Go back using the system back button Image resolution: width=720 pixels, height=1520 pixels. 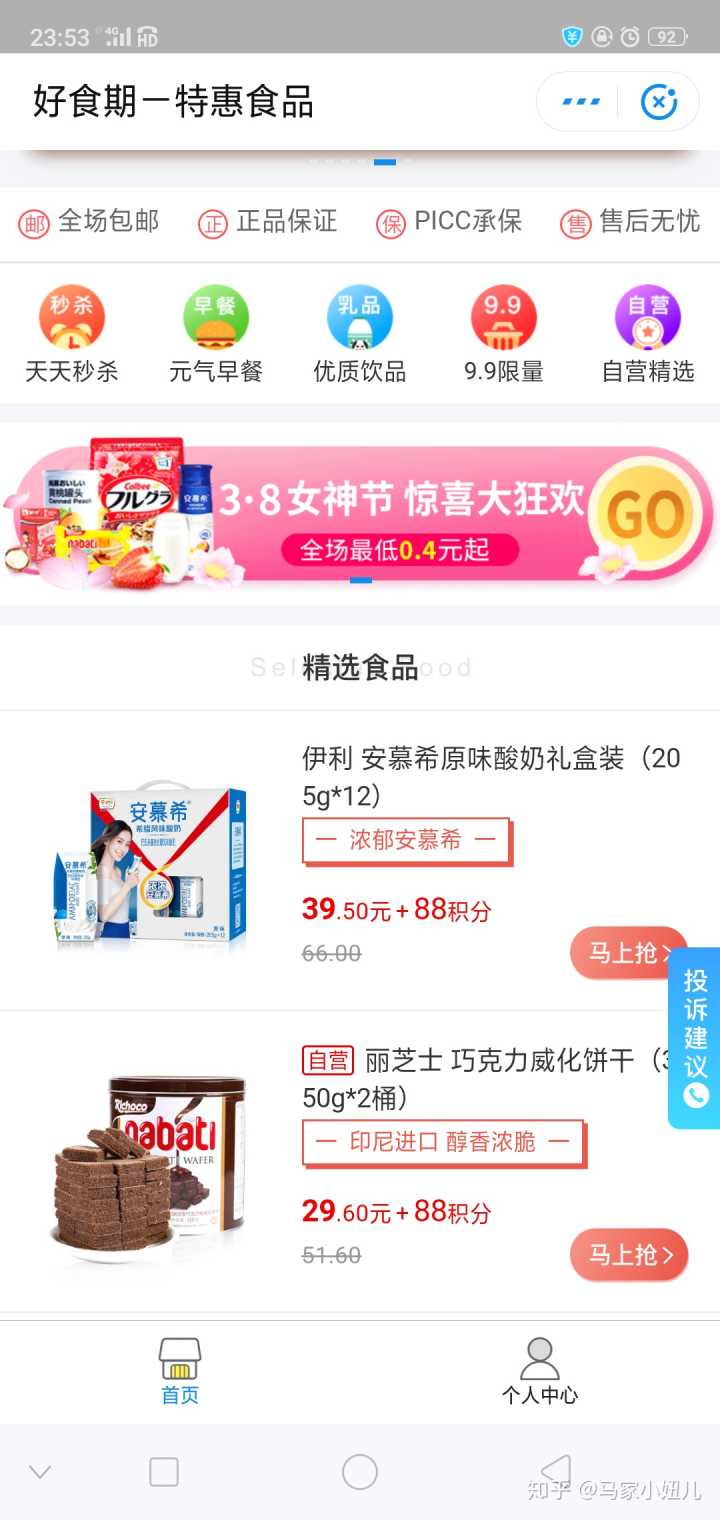tap(555, 1471)
